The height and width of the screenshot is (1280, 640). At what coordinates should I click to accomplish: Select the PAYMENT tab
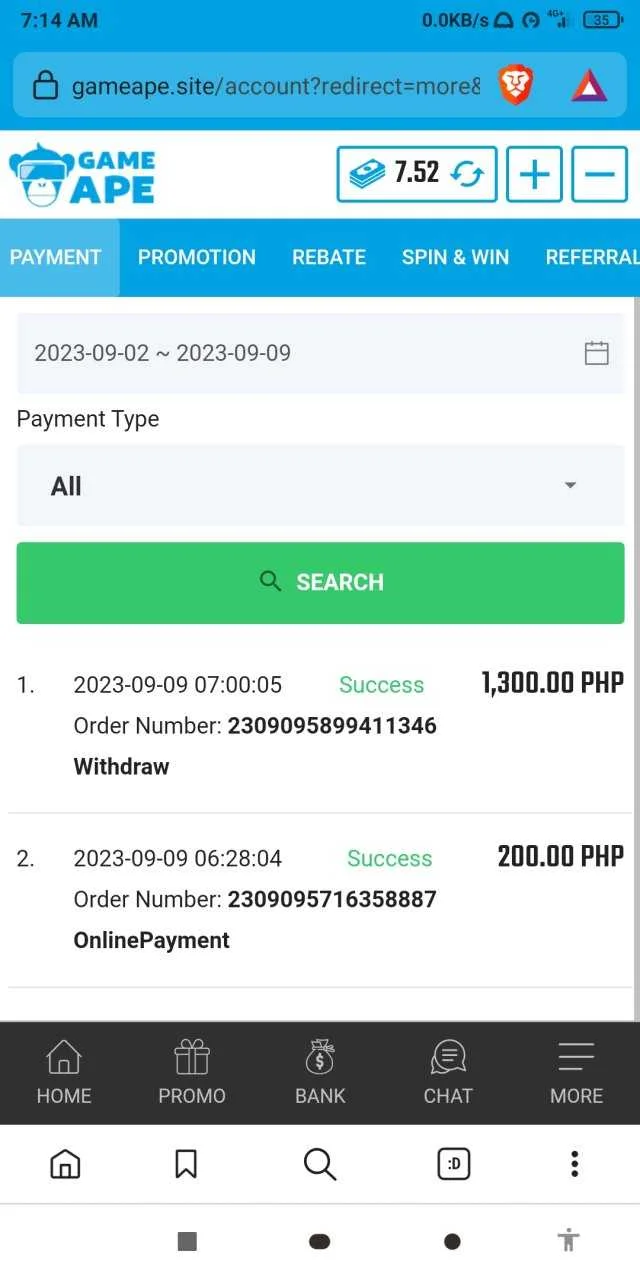tap(56, 257)
